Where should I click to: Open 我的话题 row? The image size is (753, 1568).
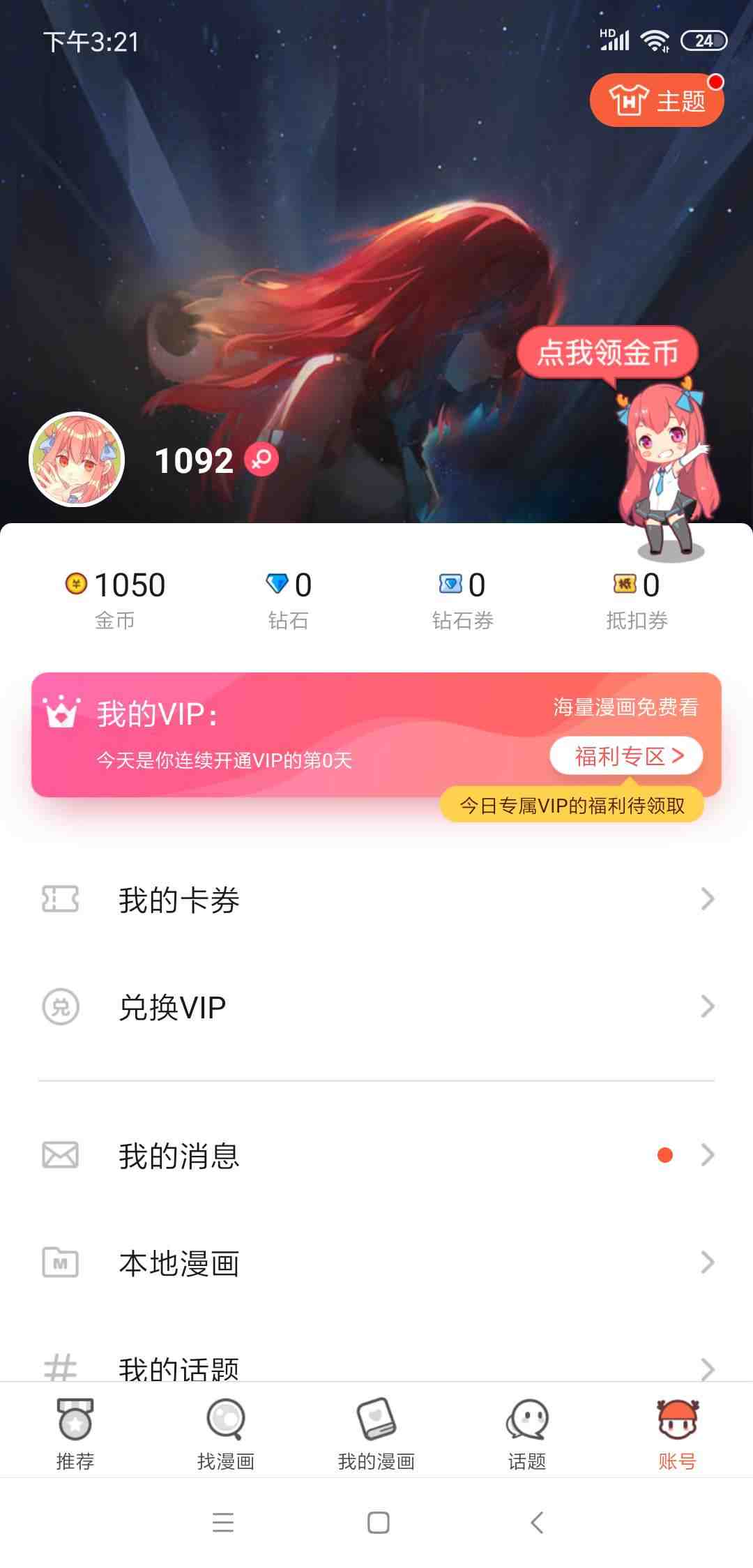(x=376, y=1367)
